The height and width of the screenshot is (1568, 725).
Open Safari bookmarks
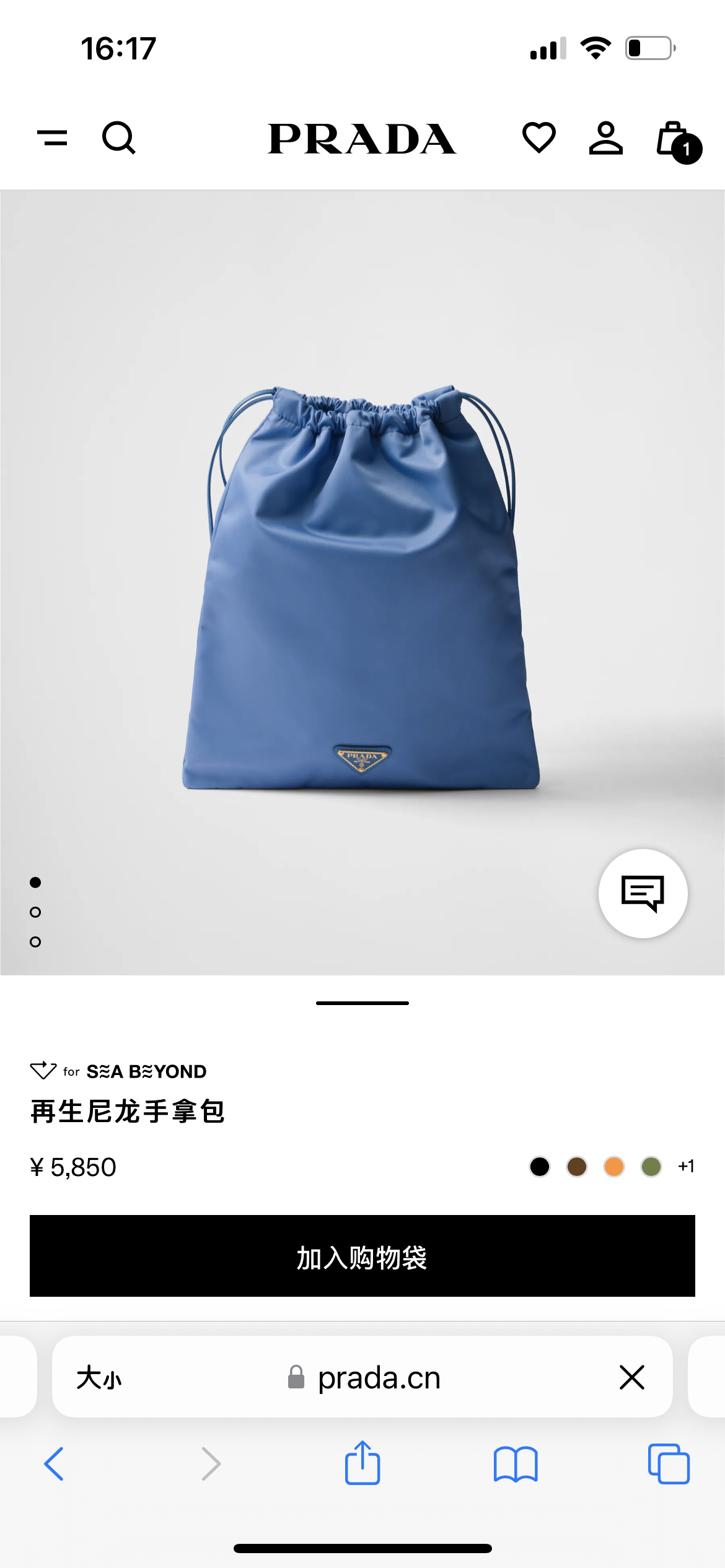[516, 1464]
